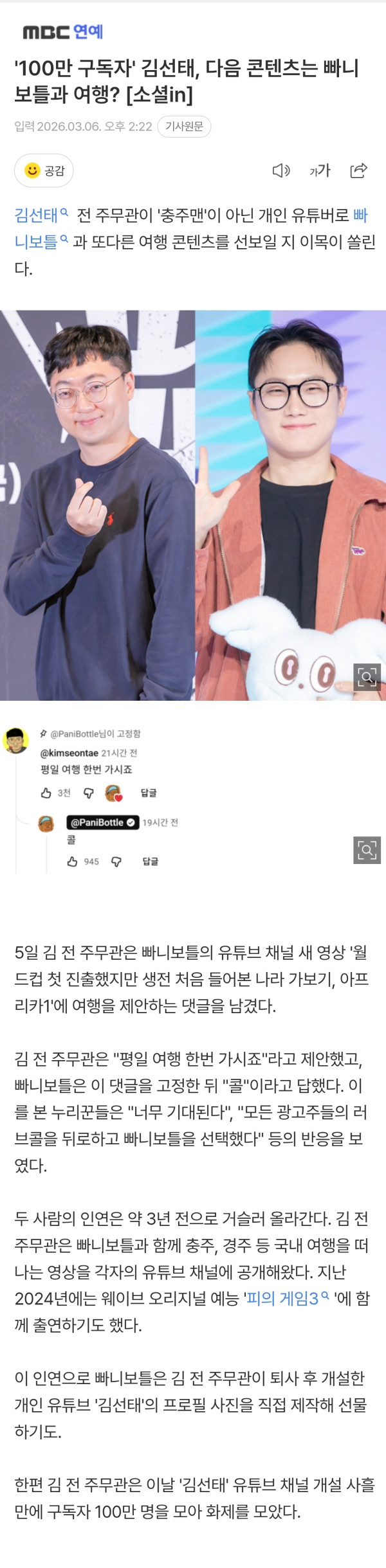Viewport: 386px width, 1568px height.
Task: Listen to article with speaker icon
Action: 281,170
